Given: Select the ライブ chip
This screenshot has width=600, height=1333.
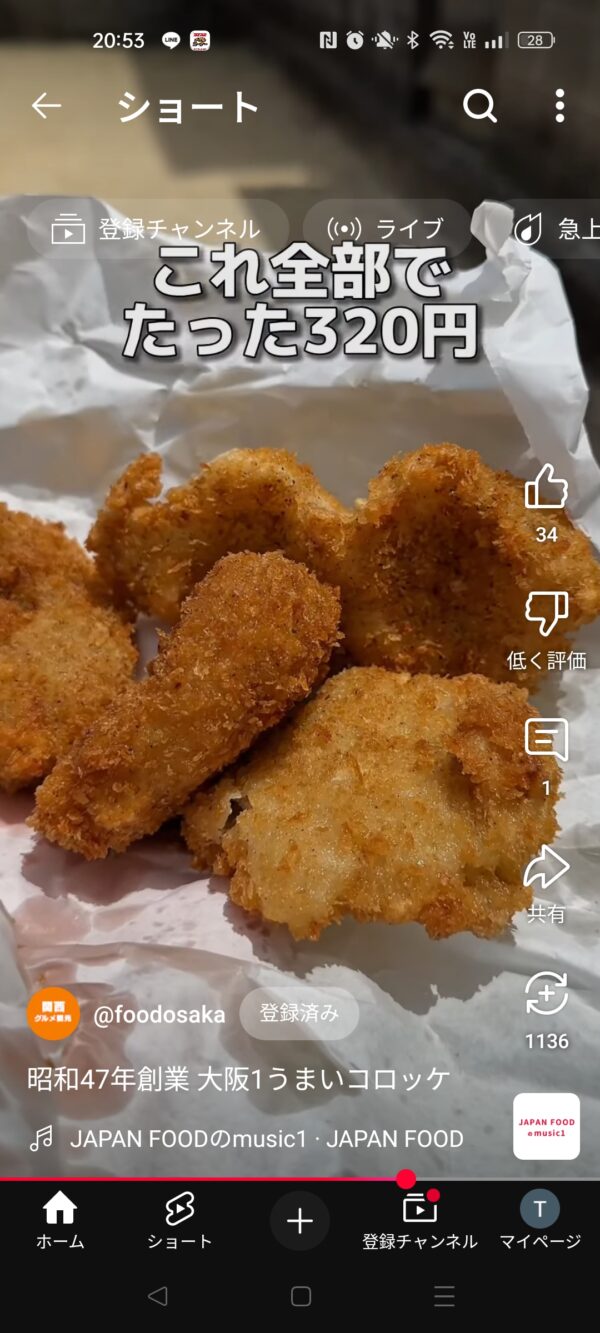Looking at the screenshot, I should (x=386, y=229).
